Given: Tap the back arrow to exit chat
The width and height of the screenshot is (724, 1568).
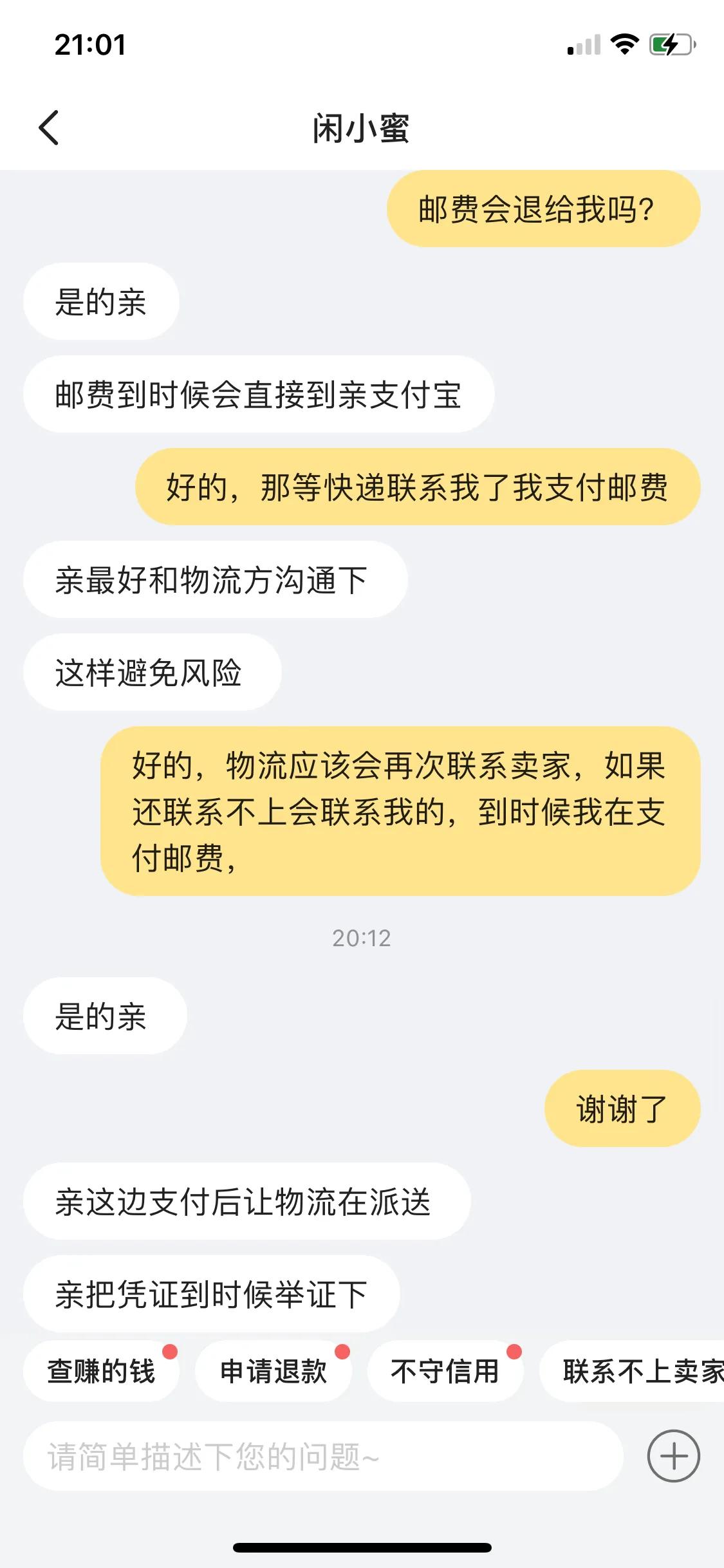Looking at the screenshot, I should pos(49,127).
